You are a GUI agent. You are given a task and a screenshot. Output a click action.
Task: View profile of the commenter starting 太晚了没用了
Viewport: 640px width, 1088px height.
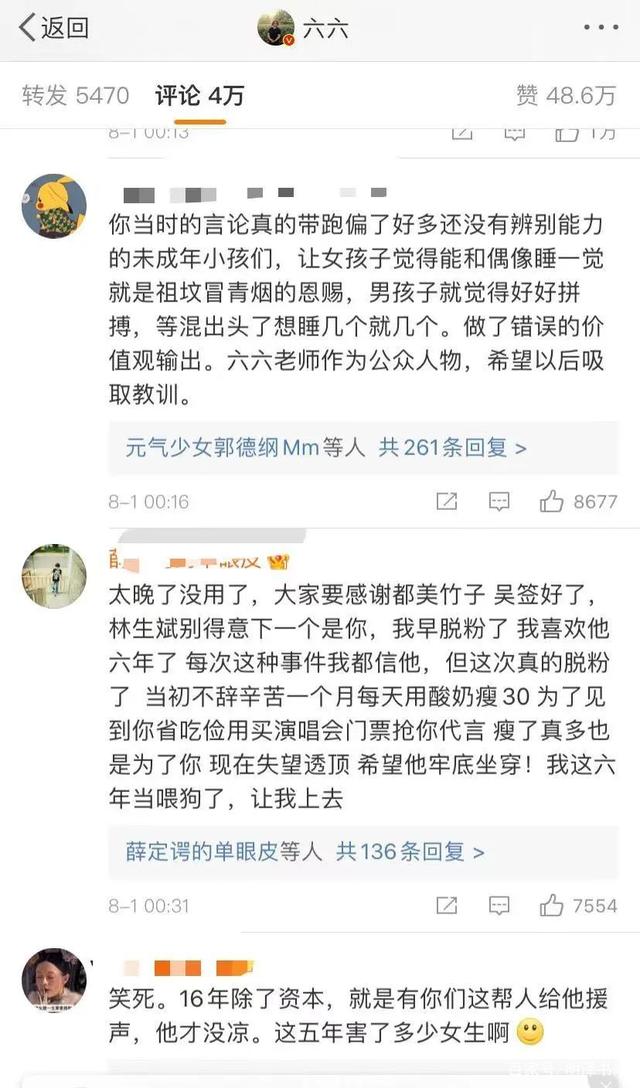pos(54,577)
